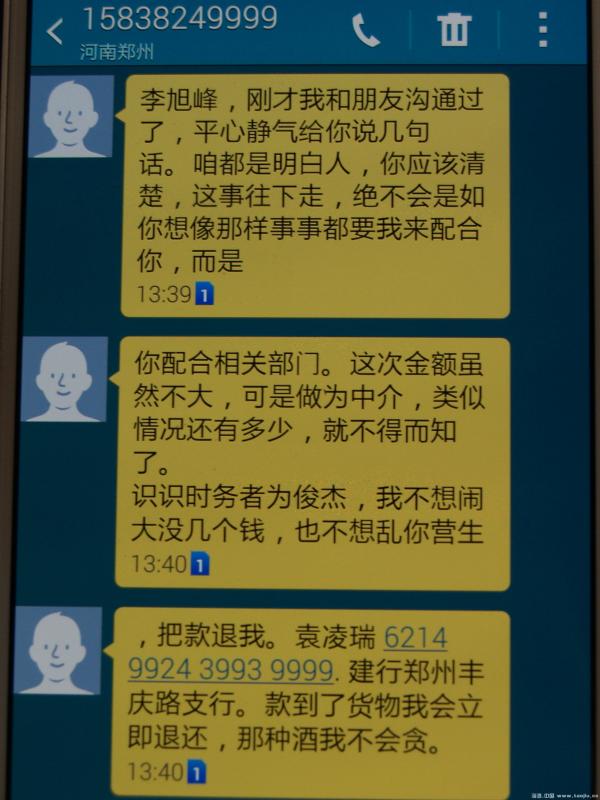
Task: Open the three-dot overflow menu
Action: click(542, 30)
